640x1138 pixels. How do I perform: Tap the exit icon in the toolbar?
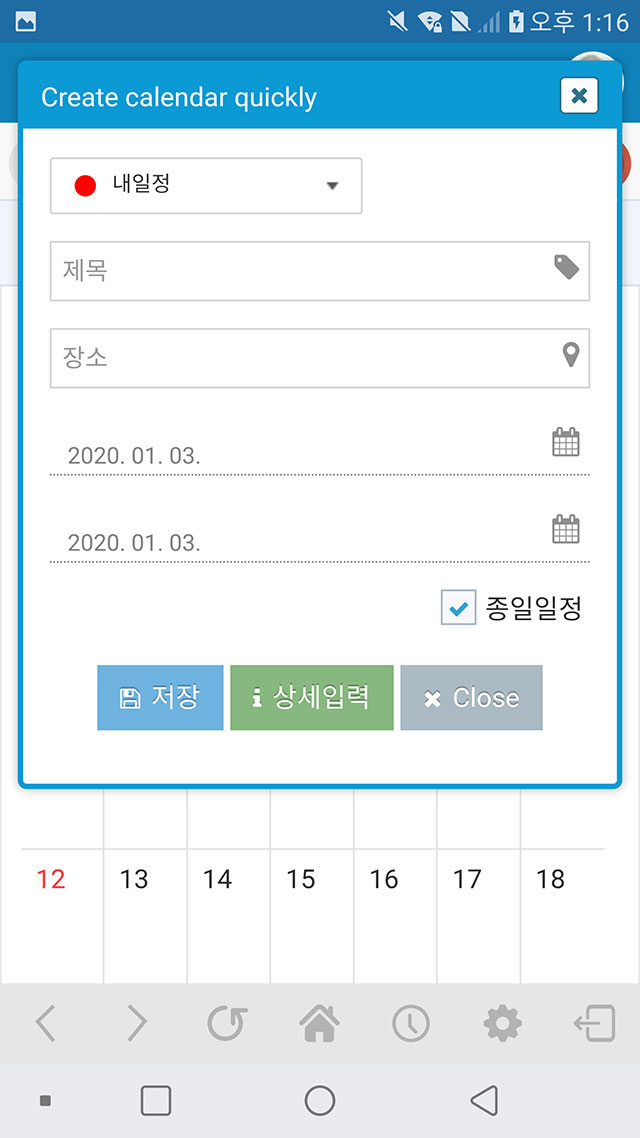(x=594, y=1023)
